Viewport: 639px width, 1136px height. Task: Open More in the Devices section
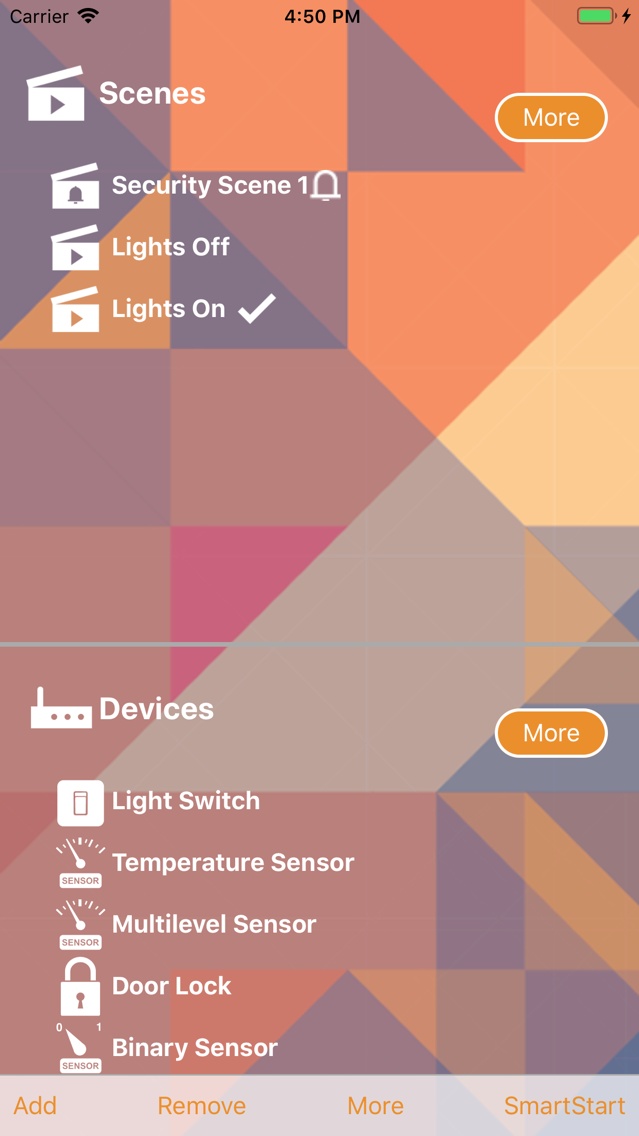click(x=551, y=733)
